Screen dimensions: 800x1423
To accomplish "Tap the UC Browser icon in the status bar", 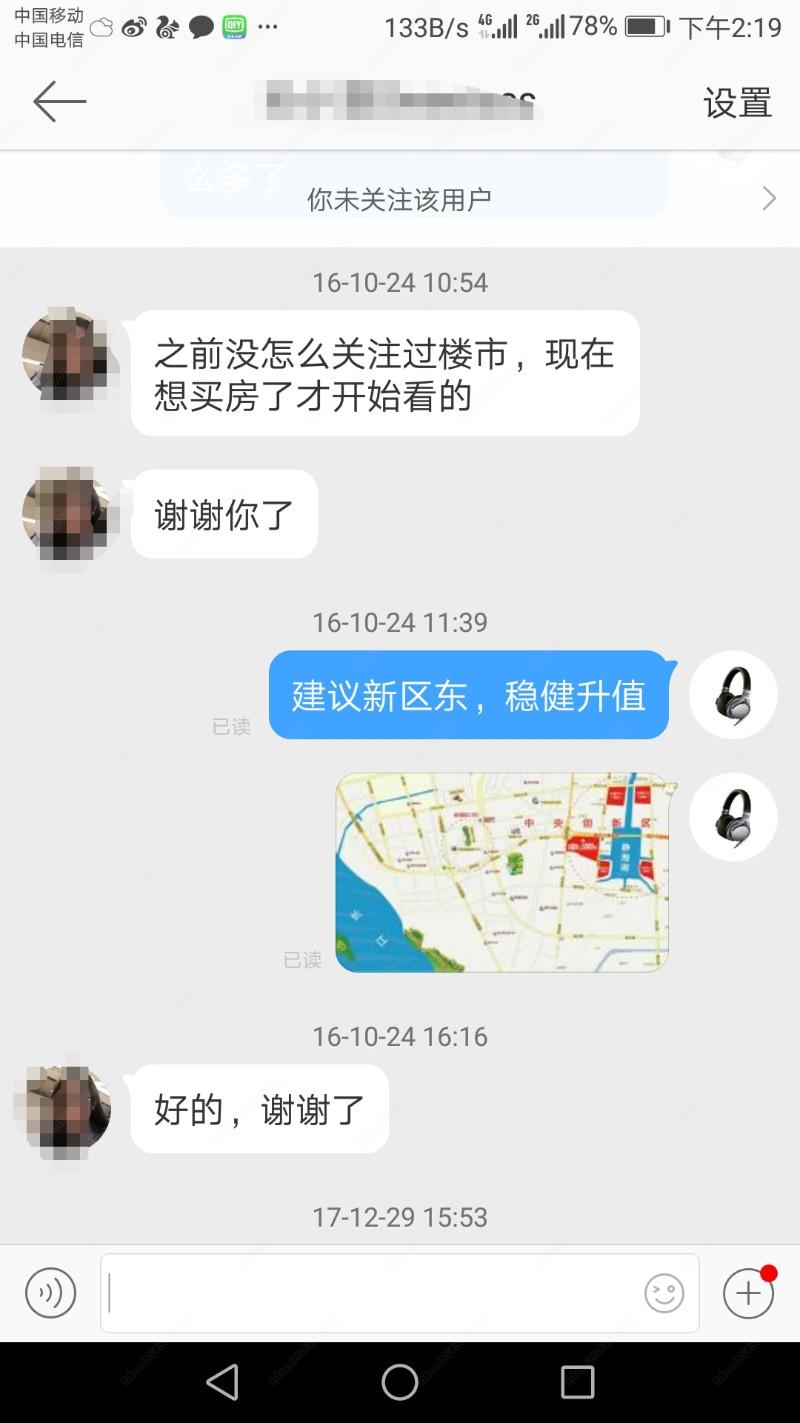I will [165, 27].
